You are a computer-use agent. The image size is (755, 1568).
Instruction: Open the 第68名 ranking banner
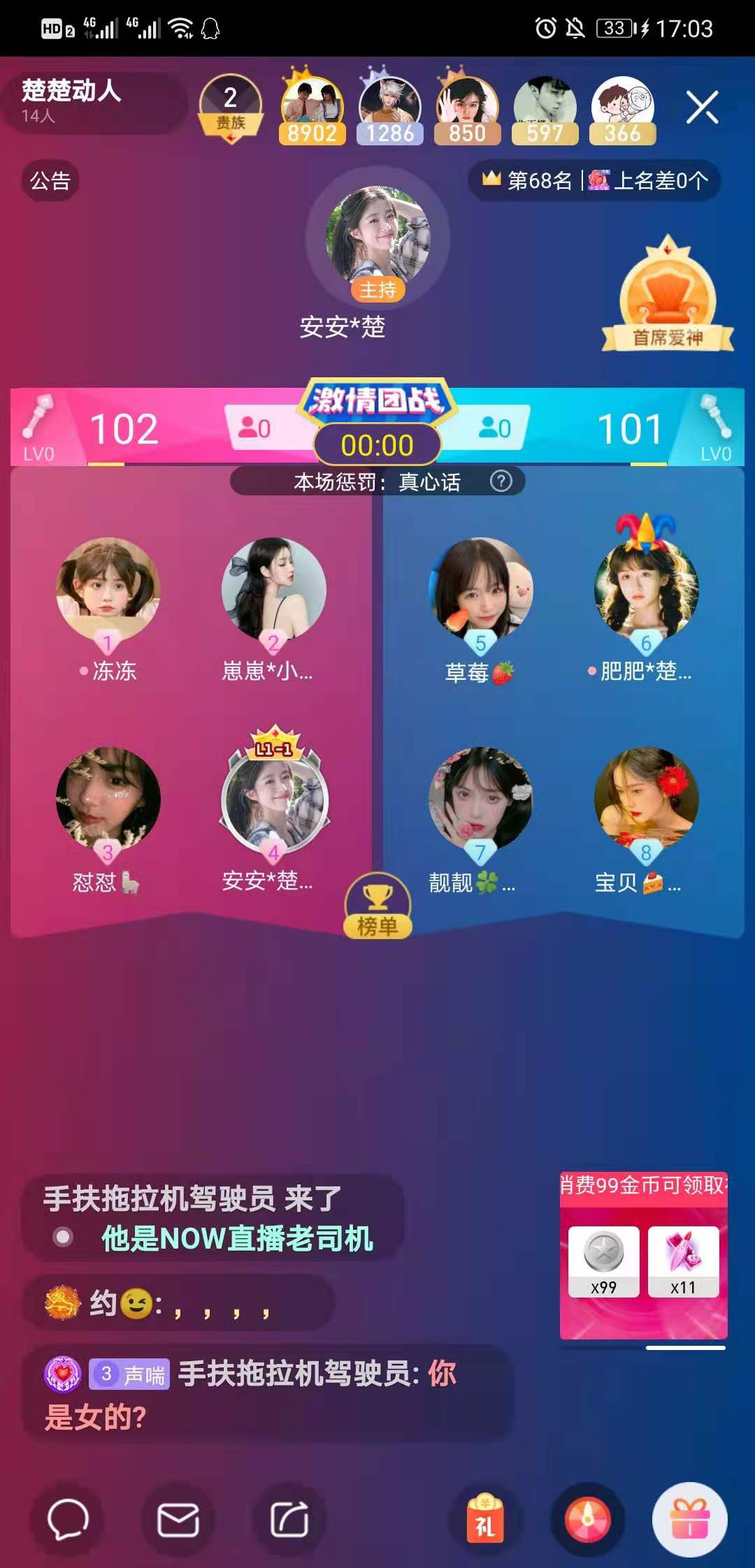[594, 181]
